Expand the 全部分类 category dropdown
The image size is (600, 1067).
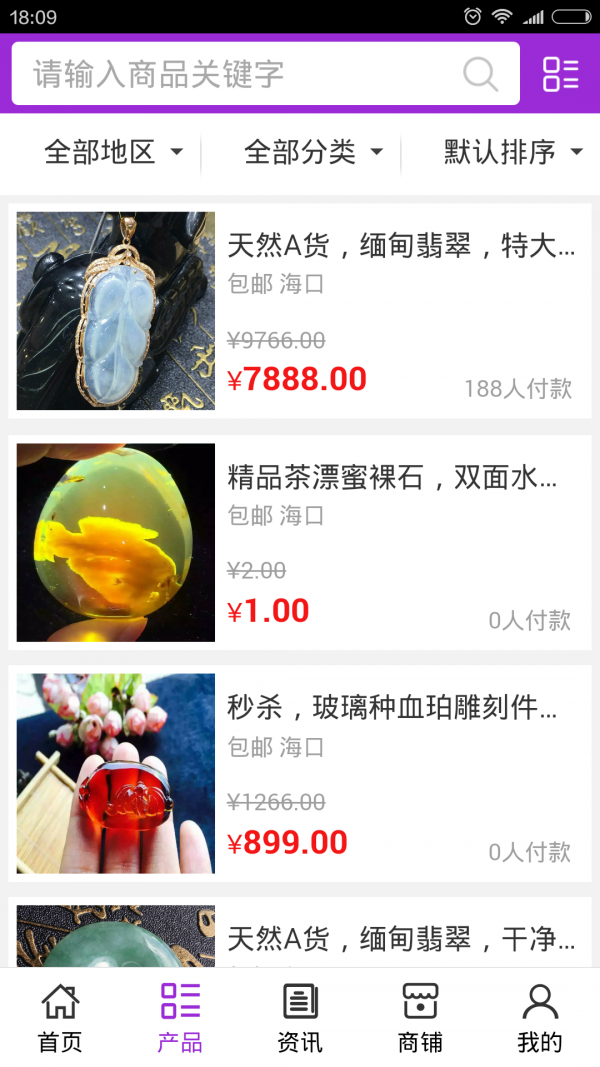click(314, 152)
